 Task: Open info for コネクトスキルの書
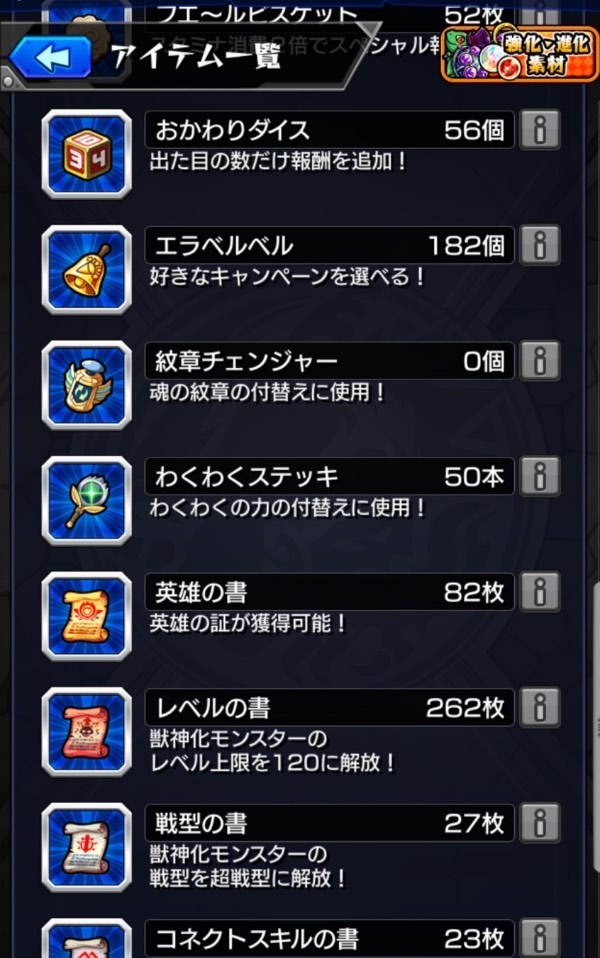pyautogui.click(x=540, y=938)
